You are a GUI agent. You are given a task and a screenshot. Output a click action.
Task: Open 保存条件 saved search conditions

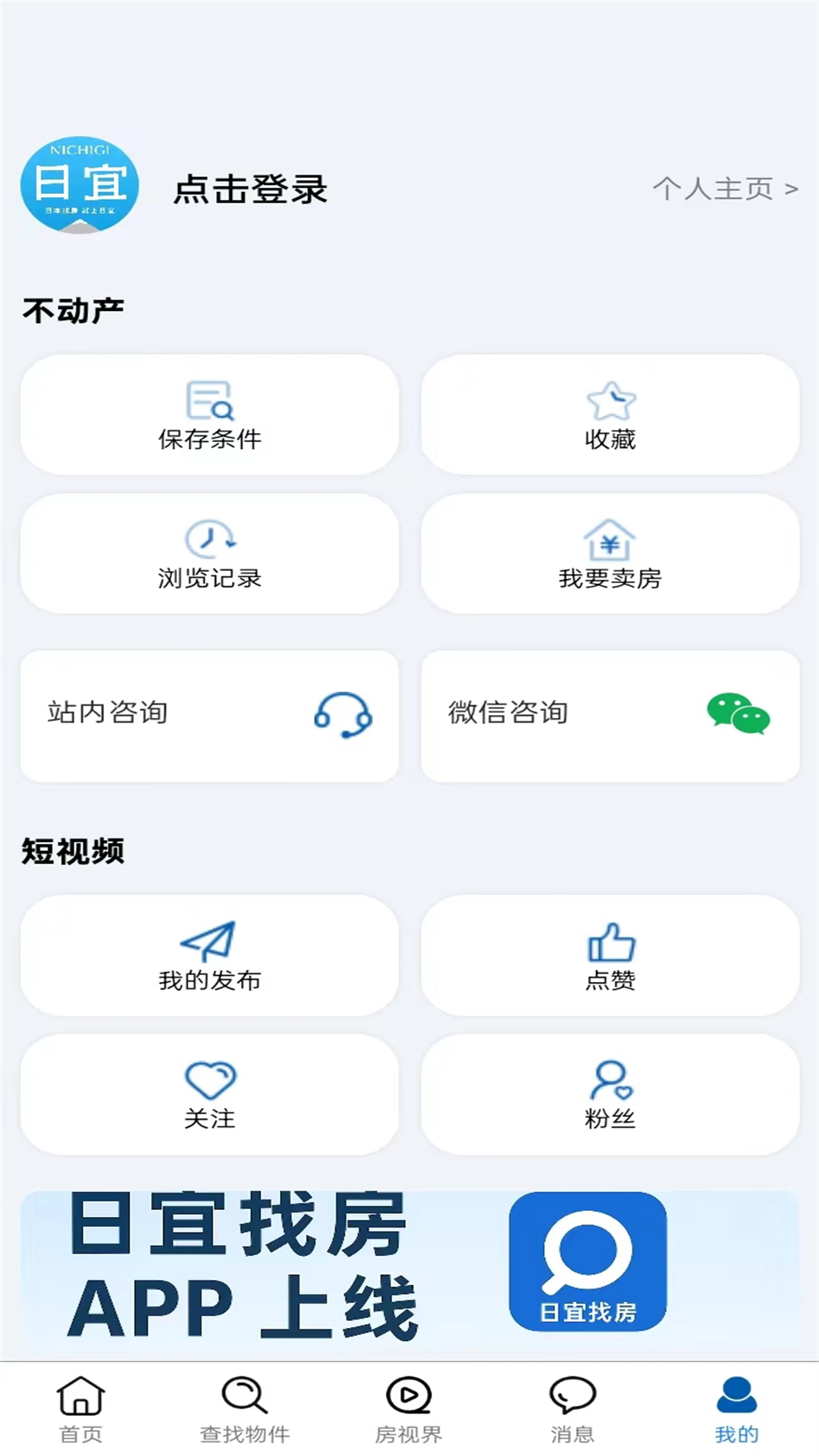209,415
